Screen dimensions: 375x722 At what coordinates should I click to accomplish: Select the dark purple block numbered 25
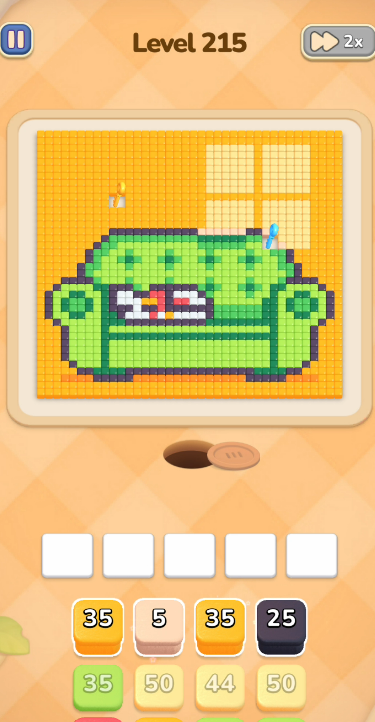[281, 627]
